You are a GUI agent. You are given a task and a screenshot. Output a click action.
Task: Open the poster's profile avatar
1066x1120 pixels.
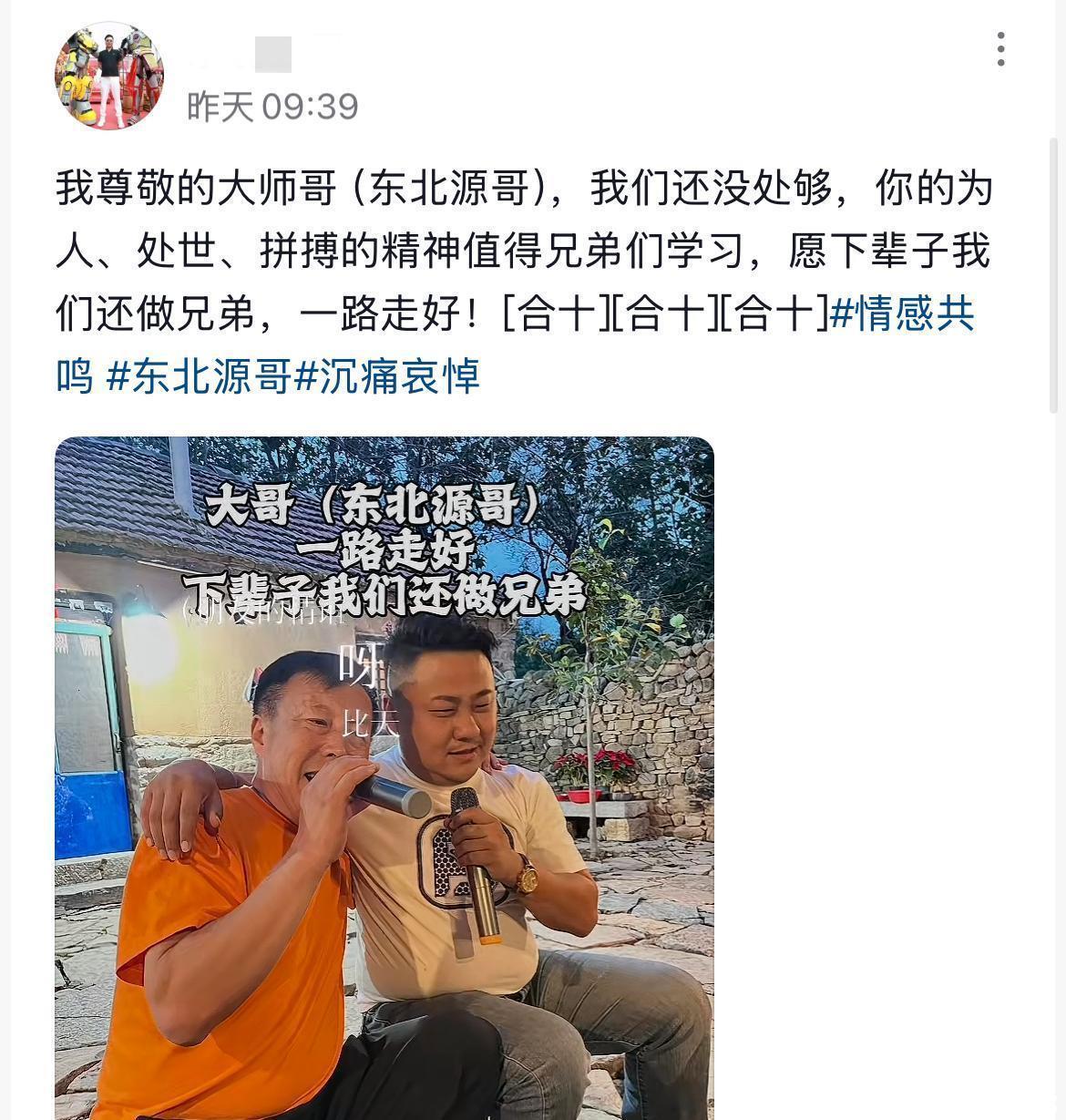[109, 77]
